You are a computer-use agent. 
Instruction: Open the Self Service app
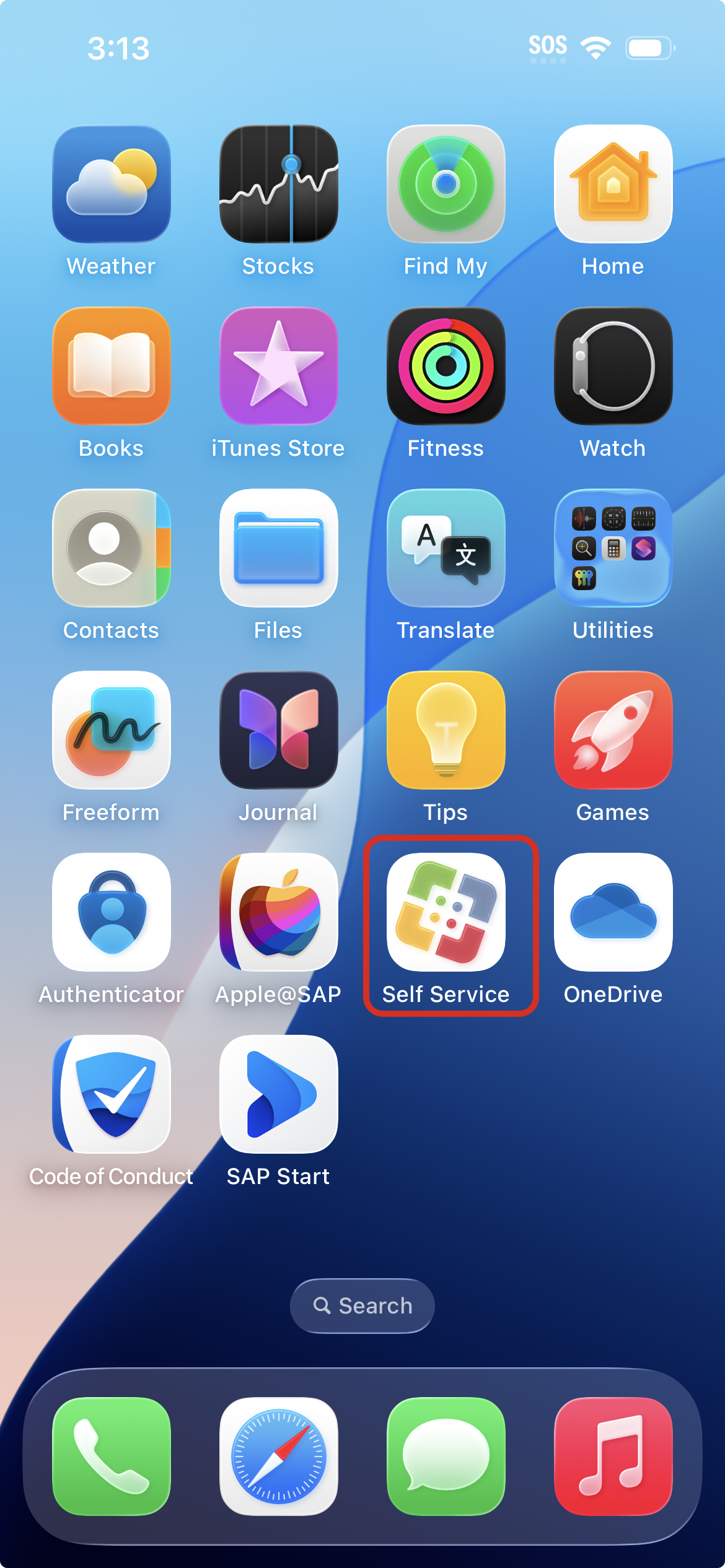pyautogui.click(x=446, y=912)
